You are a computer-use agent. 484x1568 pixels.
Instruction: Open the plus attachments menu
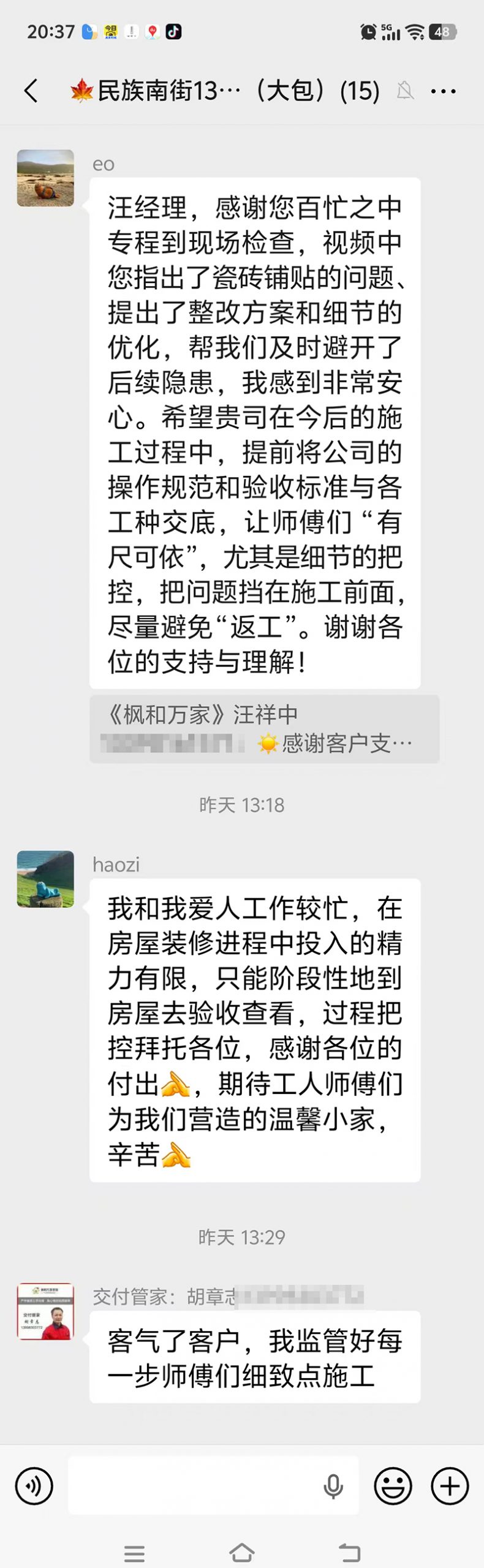click(x=450, y=1486)
